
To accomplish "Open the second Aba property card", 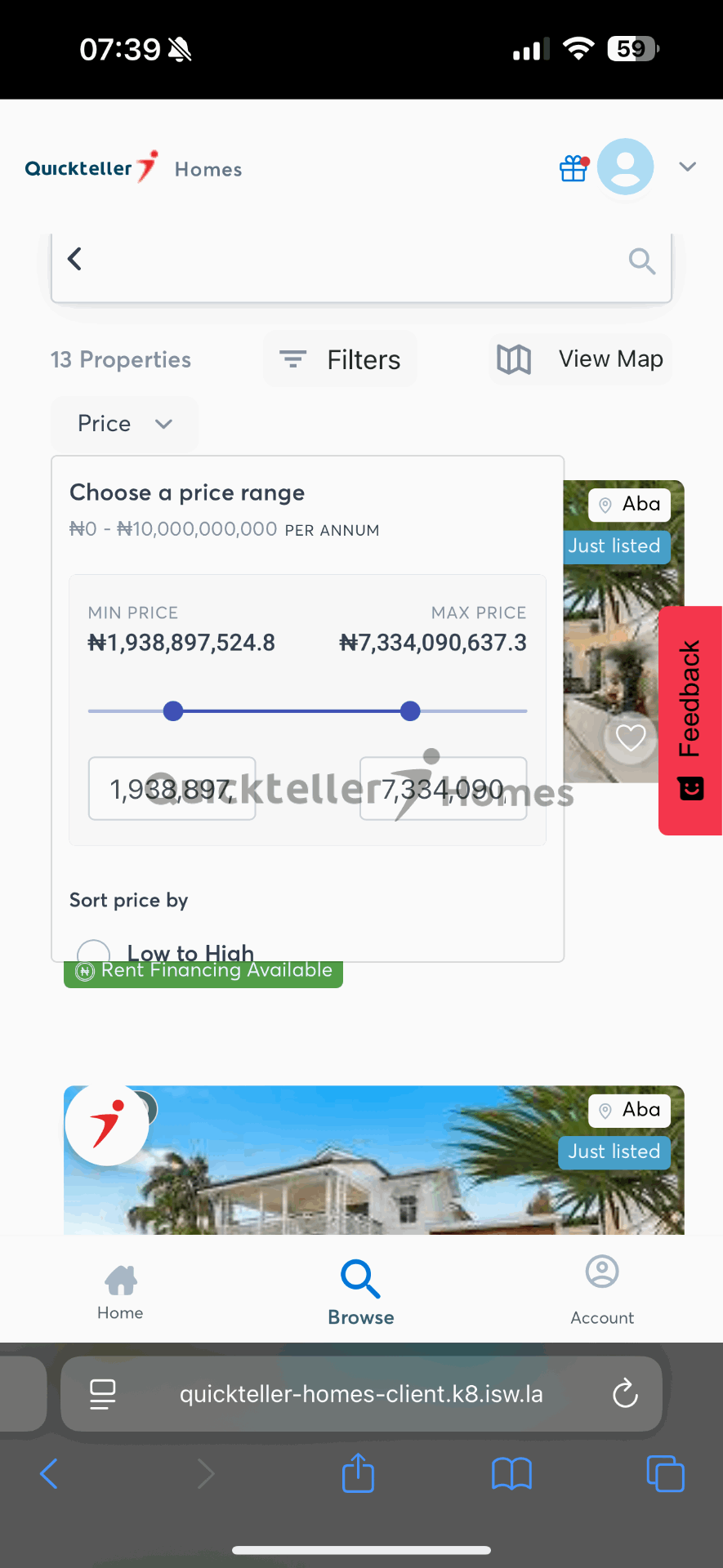I will [373, 1168].
